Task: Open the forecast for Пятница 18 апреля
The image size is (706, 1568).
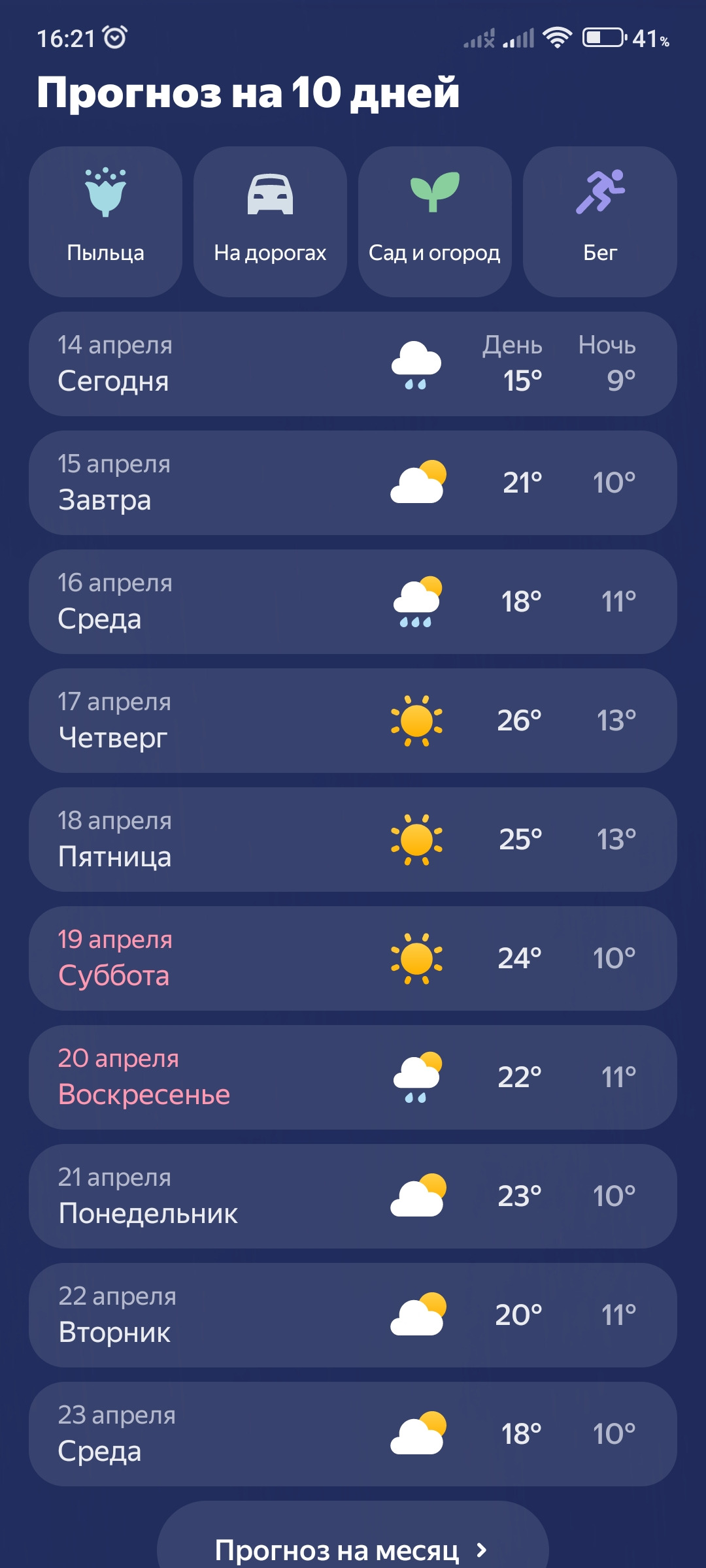Action: coord(352,840)
